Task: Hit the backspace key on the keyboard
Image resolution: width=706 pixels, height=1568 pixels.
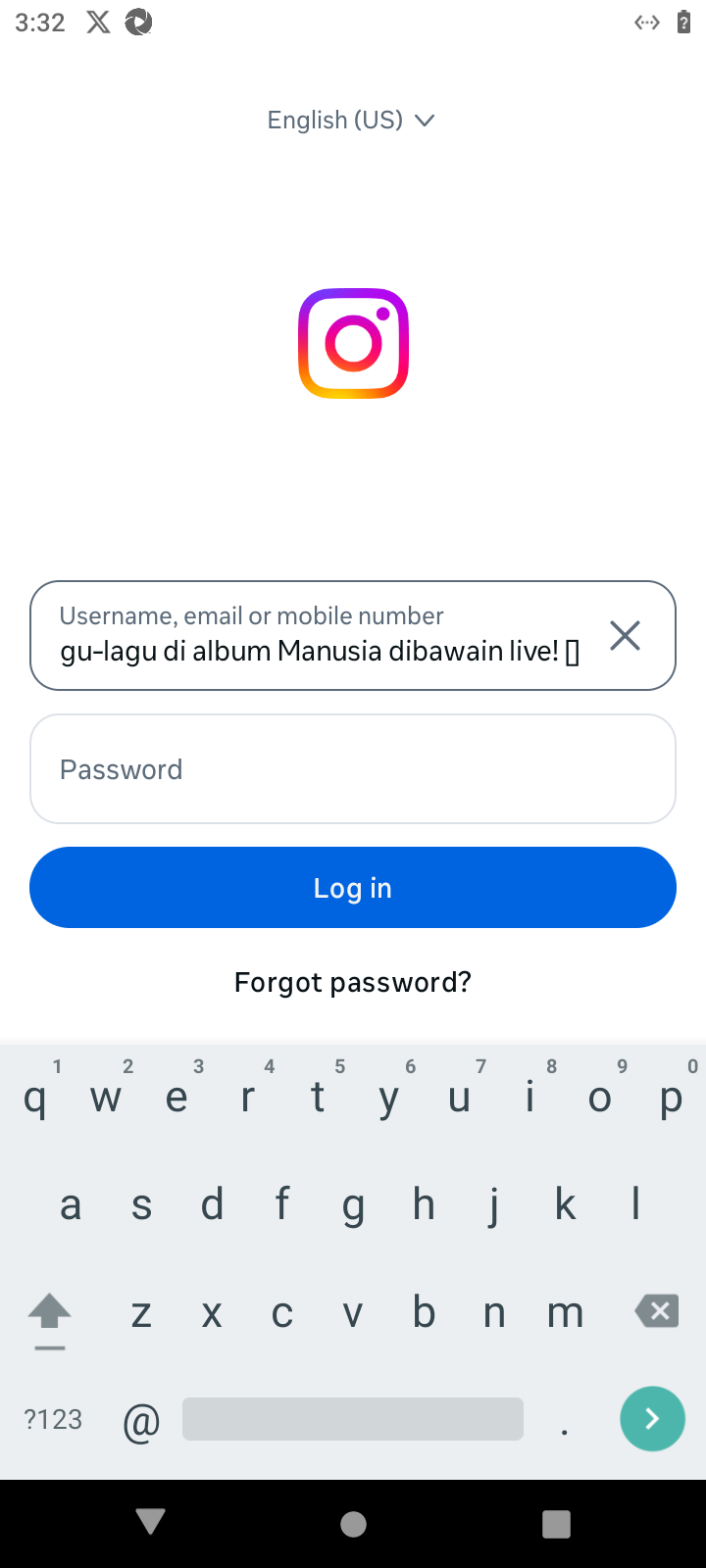Action: pyautogui.click(x=656, y=1311)
